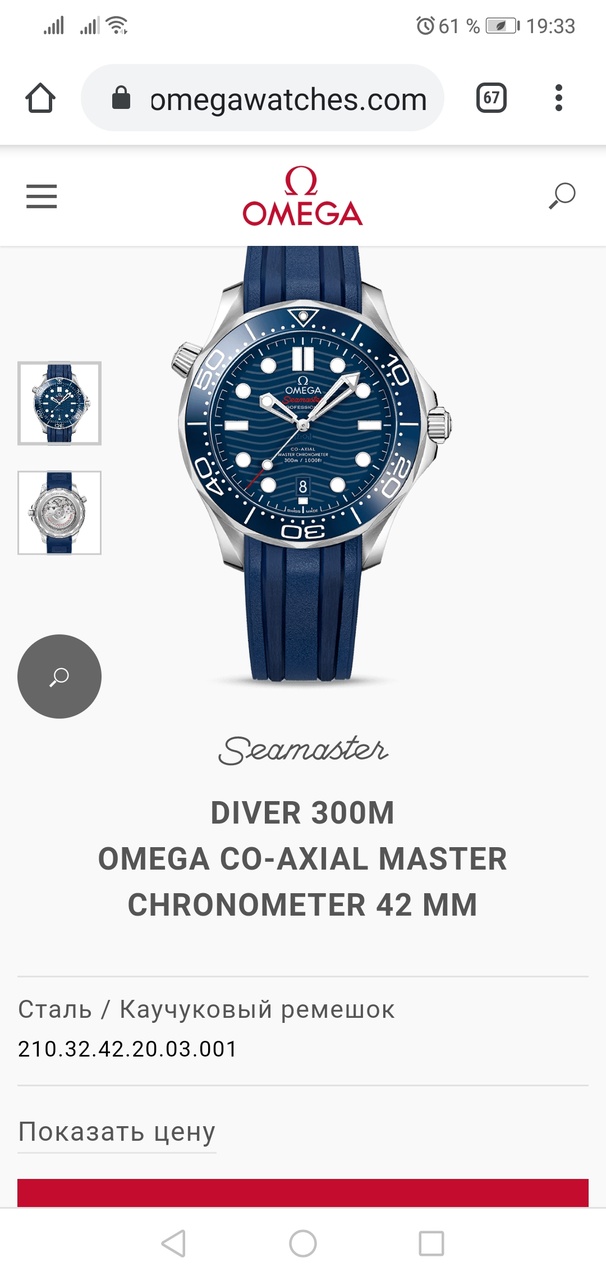This screenshot has width=606, height=1280.
Task: Zoom the watch image with round magnifier button
Action: (59, 676)
